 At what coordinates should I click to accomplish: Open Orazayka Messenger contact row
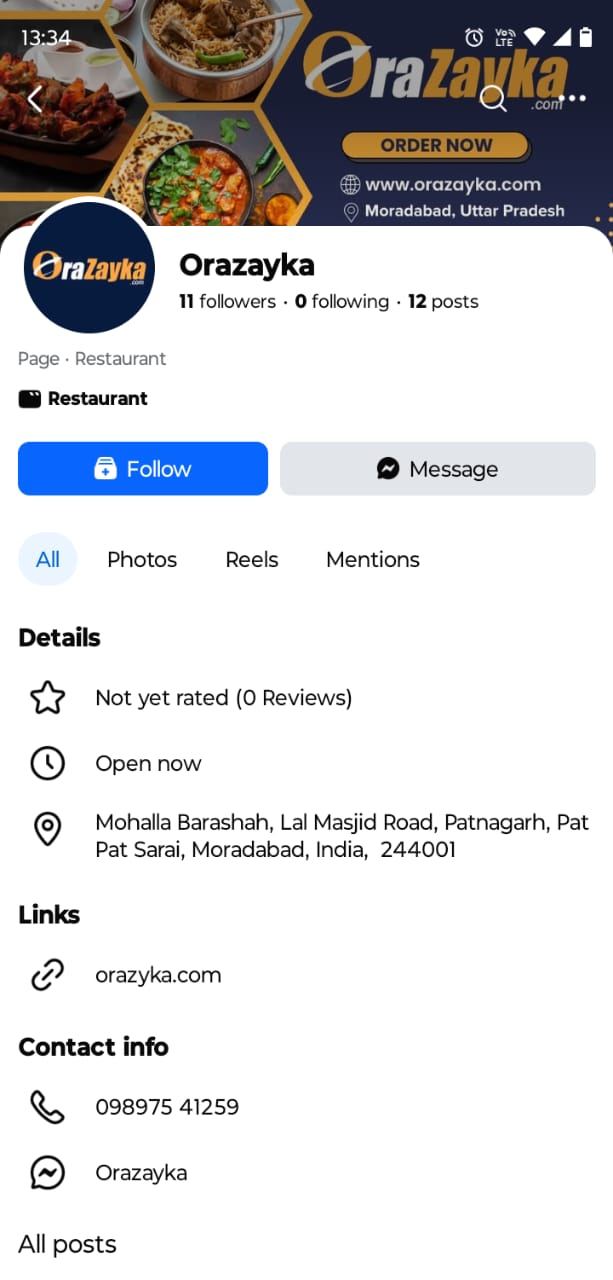[141, 1173]
